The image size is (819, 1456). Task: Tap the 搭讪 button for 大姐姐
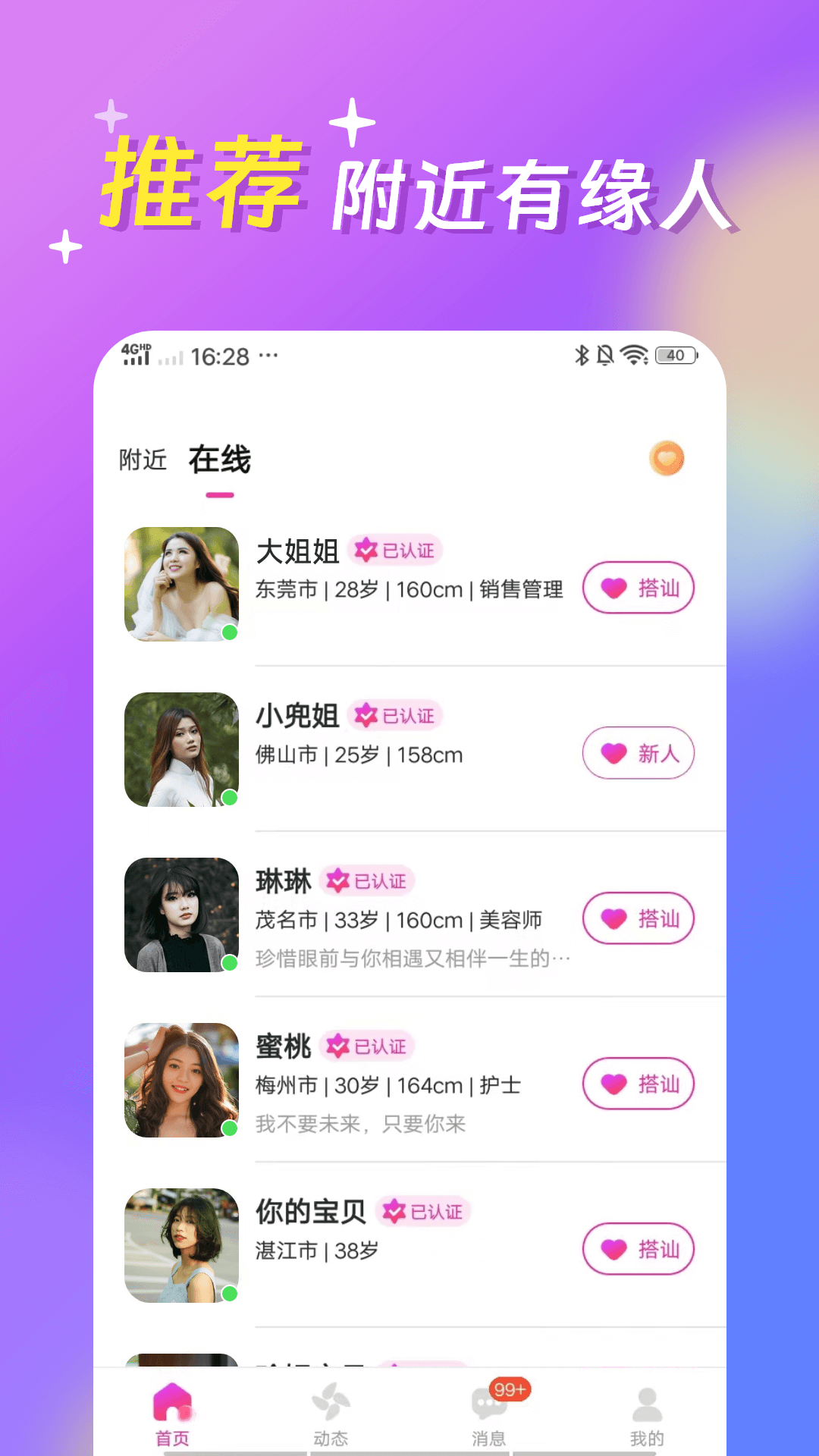(638, 588)
